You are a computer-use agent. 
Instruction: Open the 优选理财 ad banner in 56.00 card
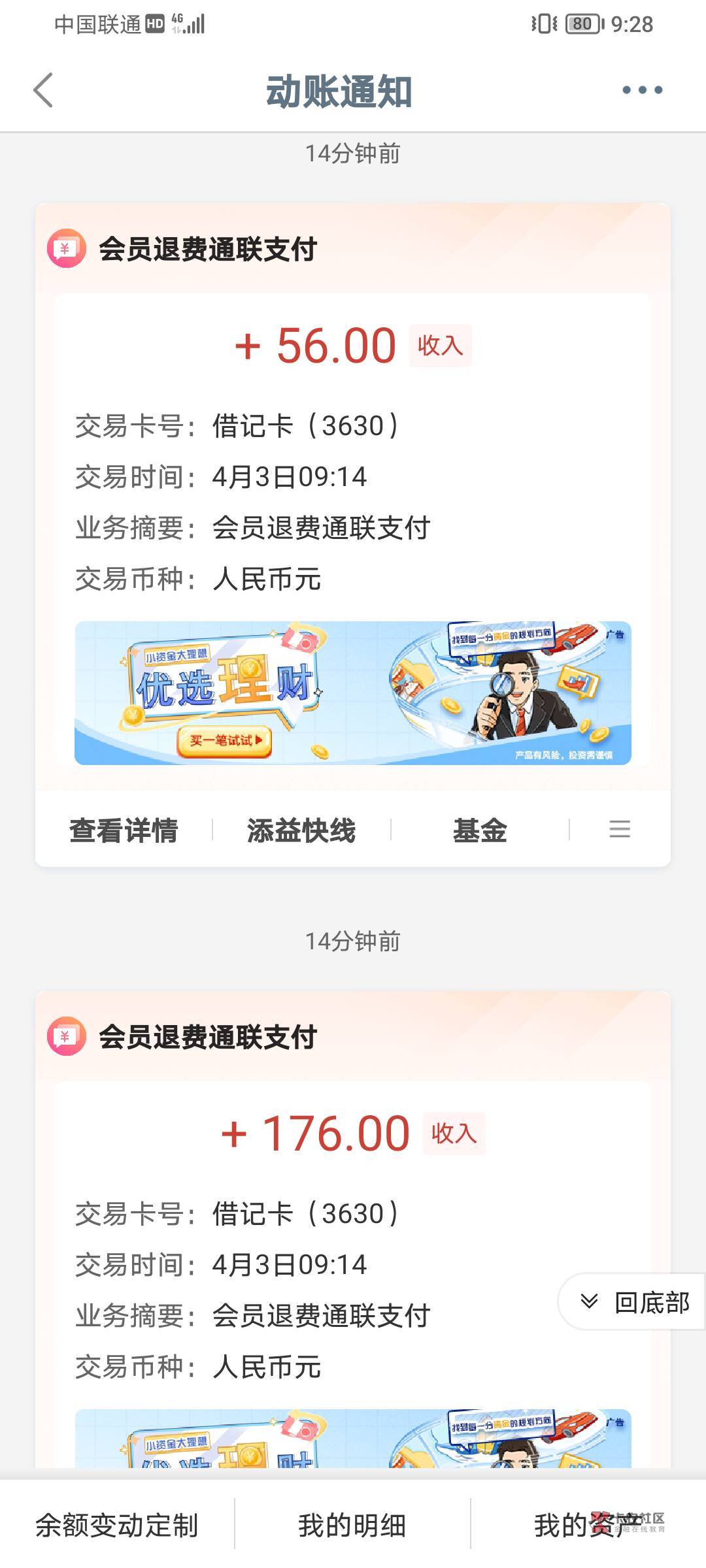point(353,693)
